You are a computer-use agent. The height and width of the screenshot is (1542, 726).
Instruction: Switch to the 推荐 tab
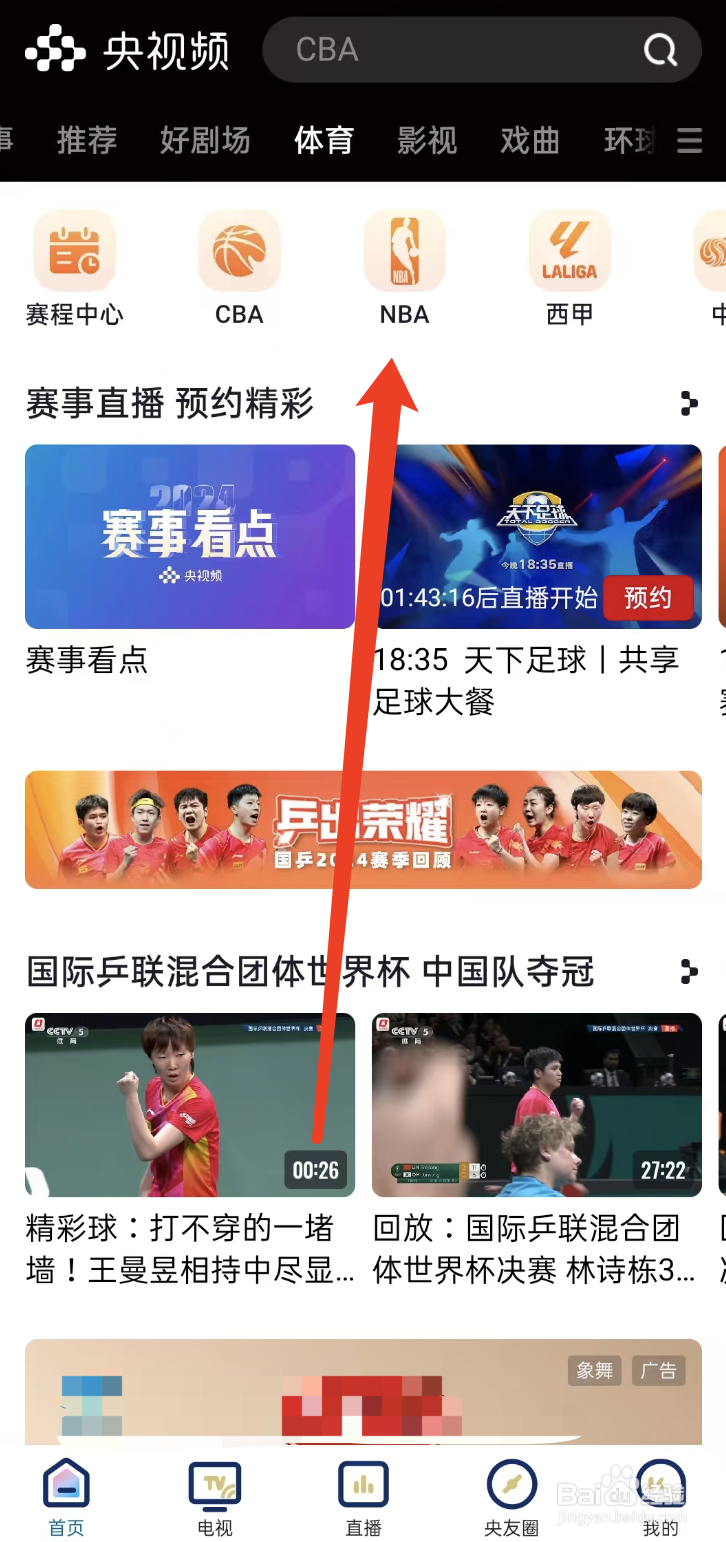coord(86,140)
